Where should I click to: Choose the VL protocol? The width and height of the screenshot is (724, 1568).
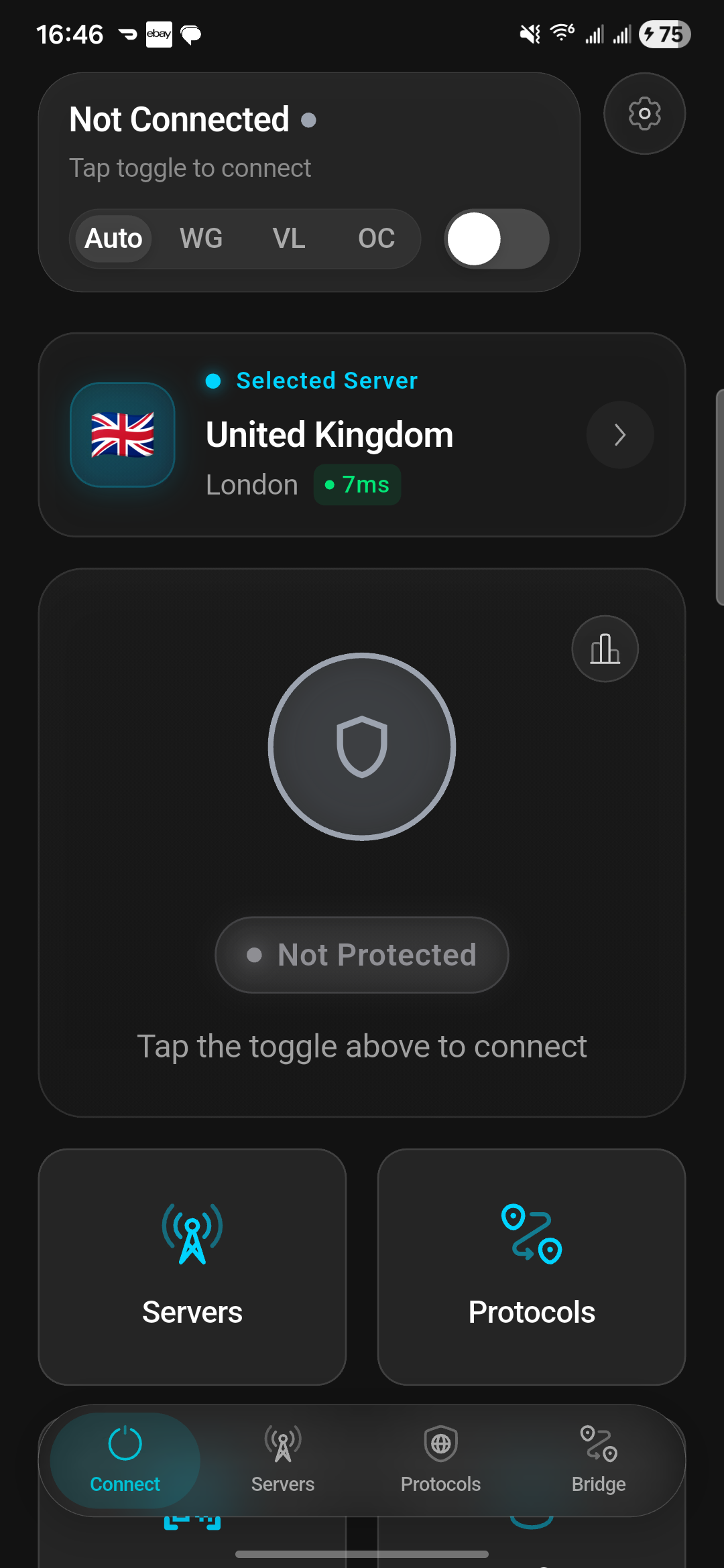(x=289, y=239)
